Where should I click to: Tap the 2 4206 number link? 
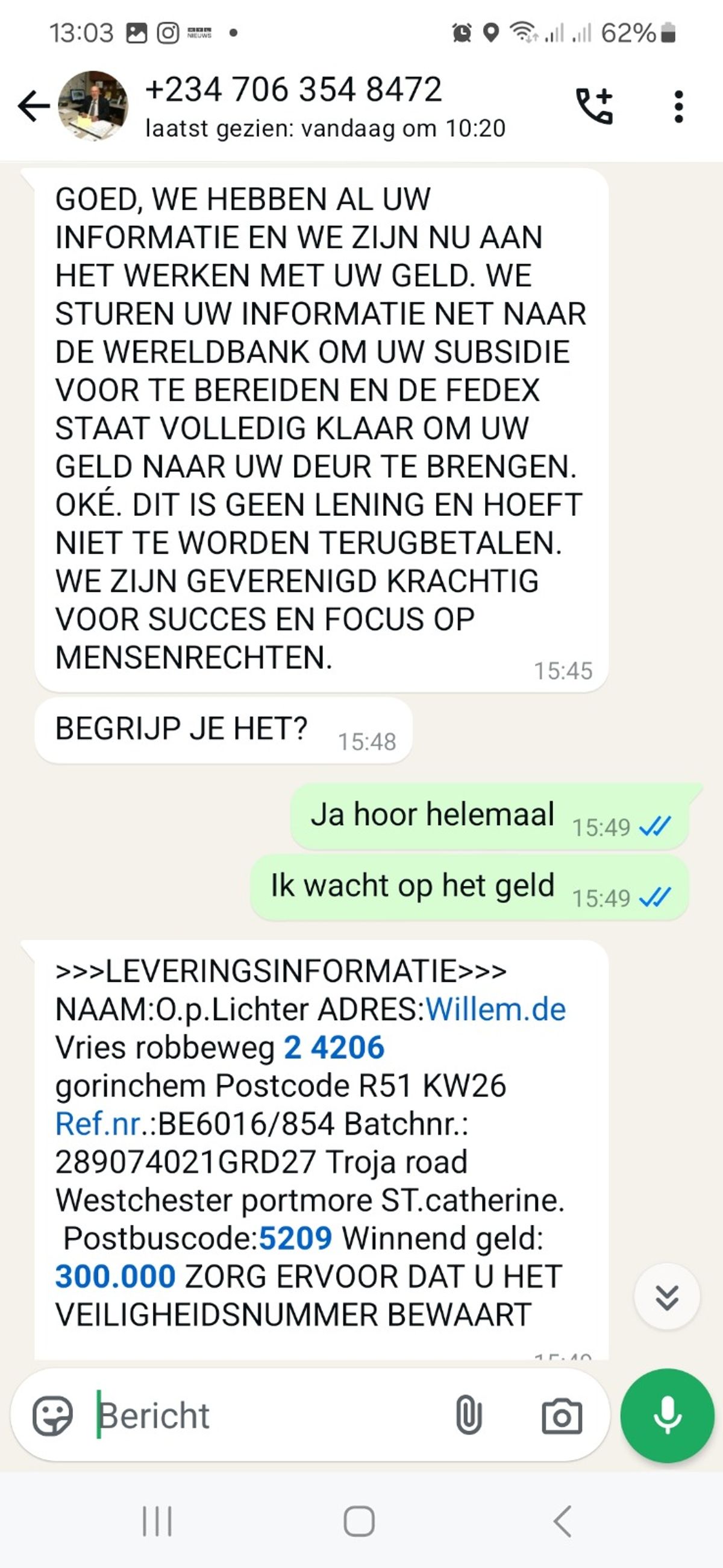pos(334,1047)
